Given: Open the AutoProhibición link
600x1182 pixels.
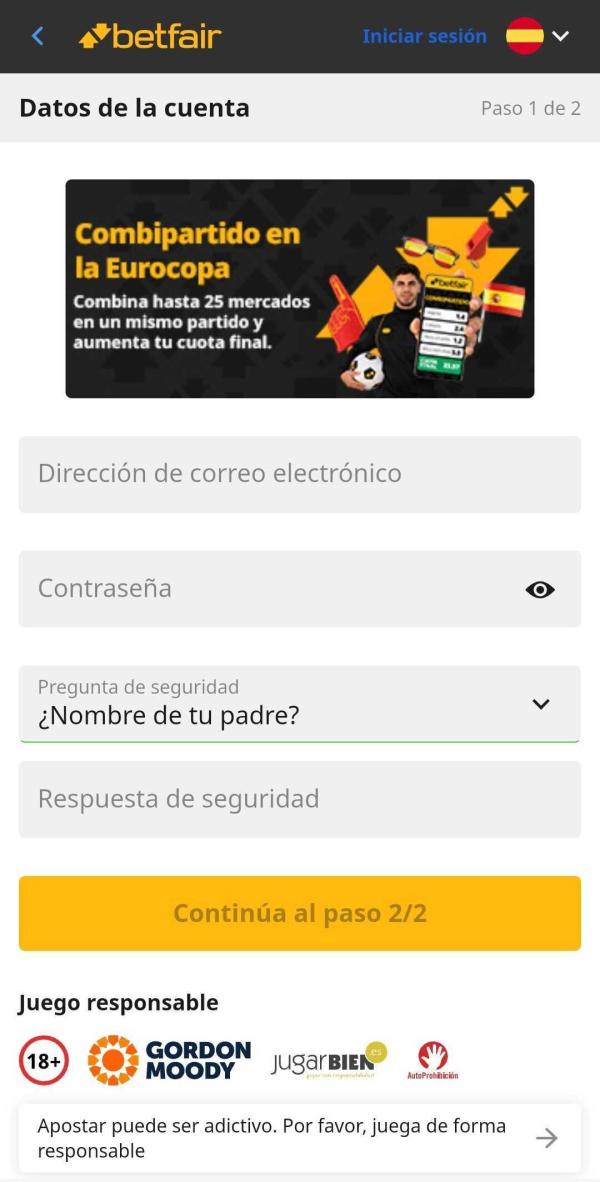Looking at the screenshot, I should pos(433,1060).
